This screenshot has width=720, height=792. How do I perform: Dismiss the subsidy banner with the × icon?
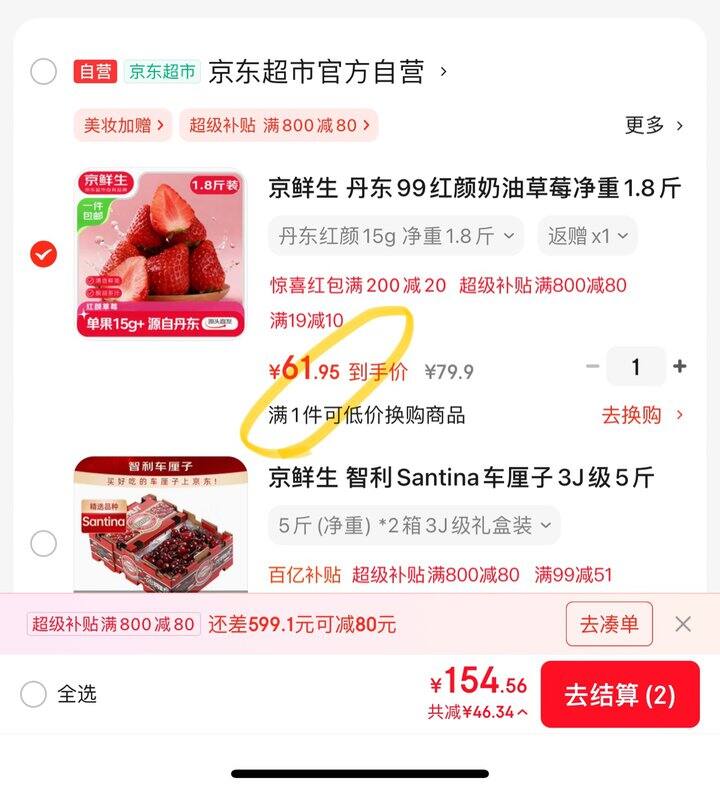[684, 623]
